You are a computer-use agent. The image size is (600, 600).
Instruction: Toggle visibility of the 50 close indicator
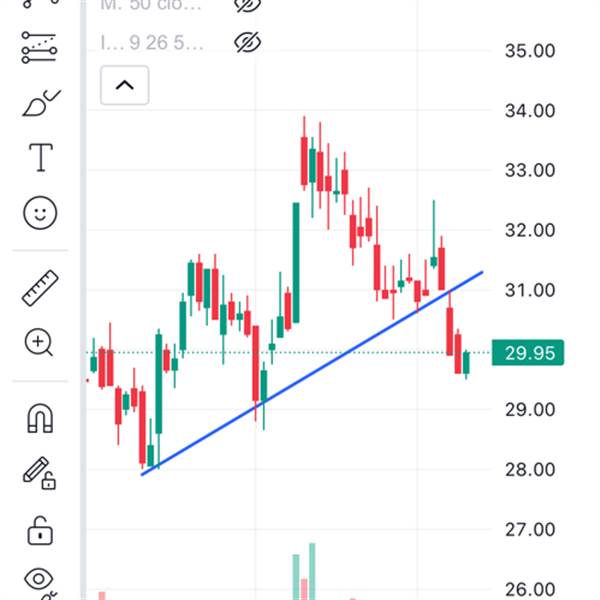[246, 5]
